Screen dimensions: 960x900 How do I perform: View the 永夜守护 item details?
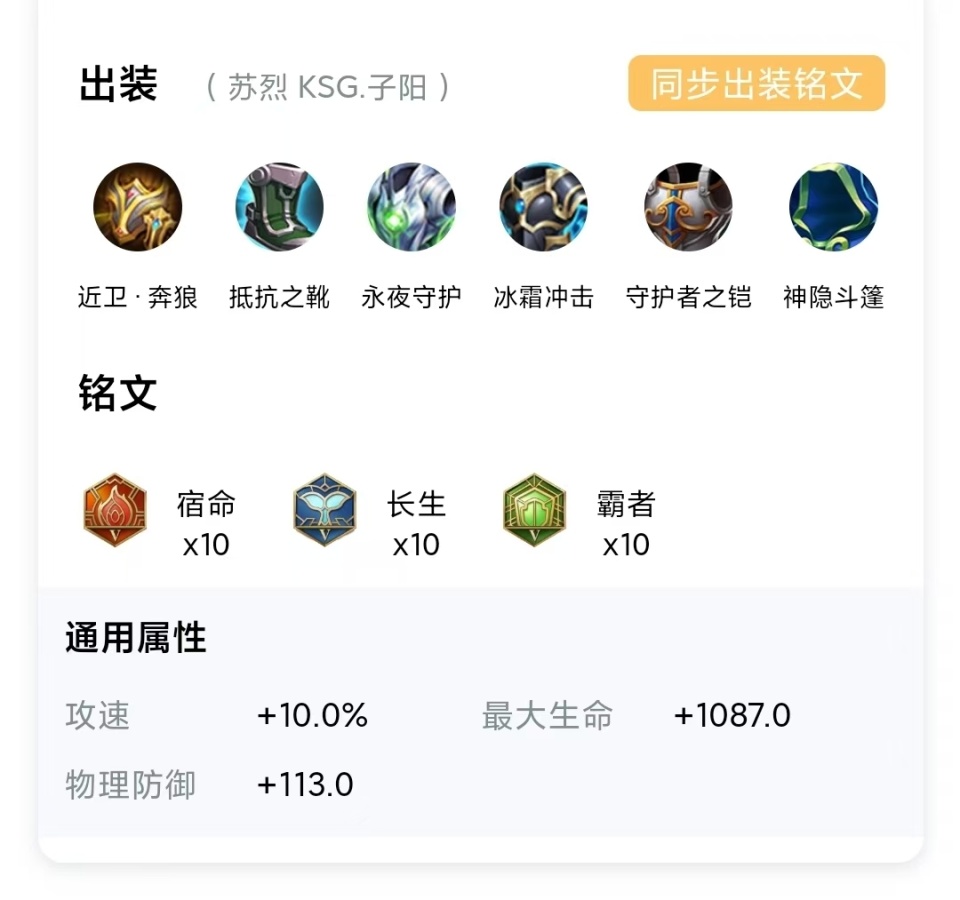click(x=411, y=207)
